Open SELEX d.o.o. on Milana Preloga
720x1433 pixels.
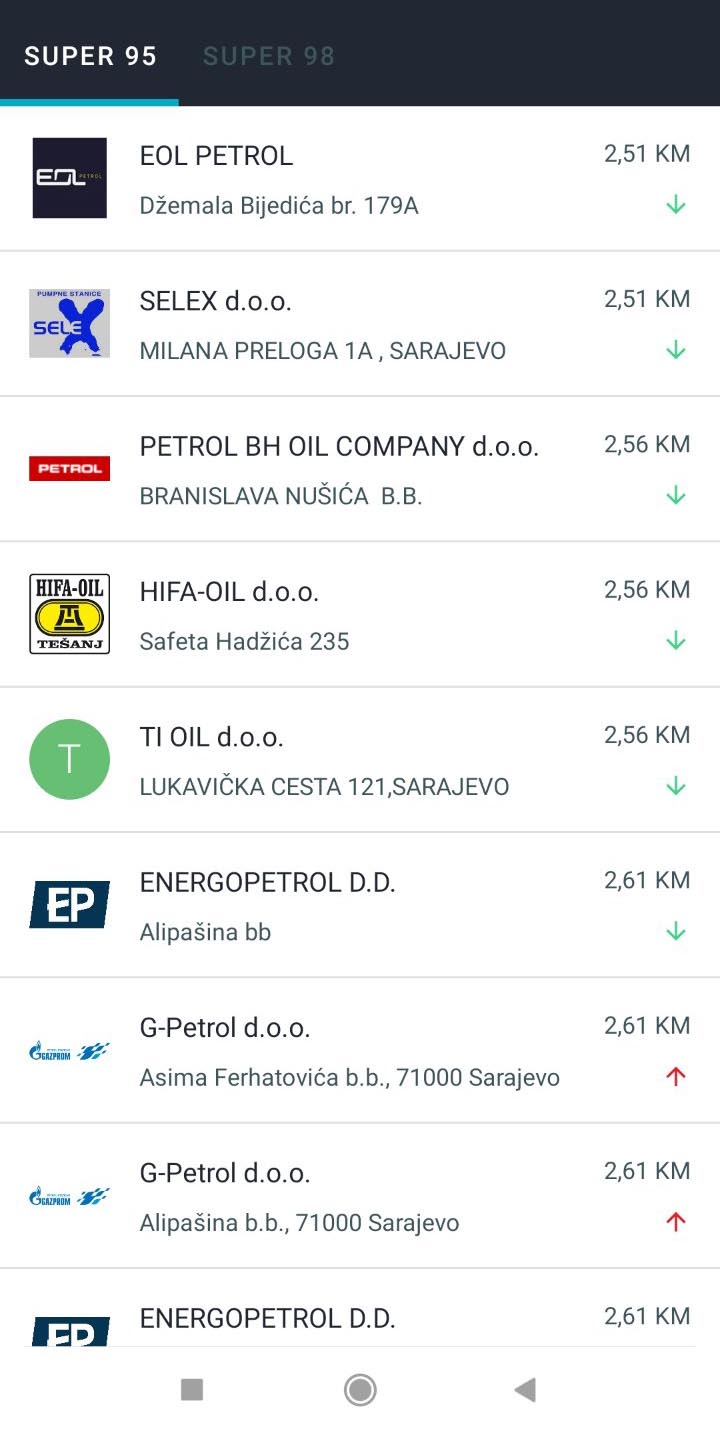click(x=360, y=324)
